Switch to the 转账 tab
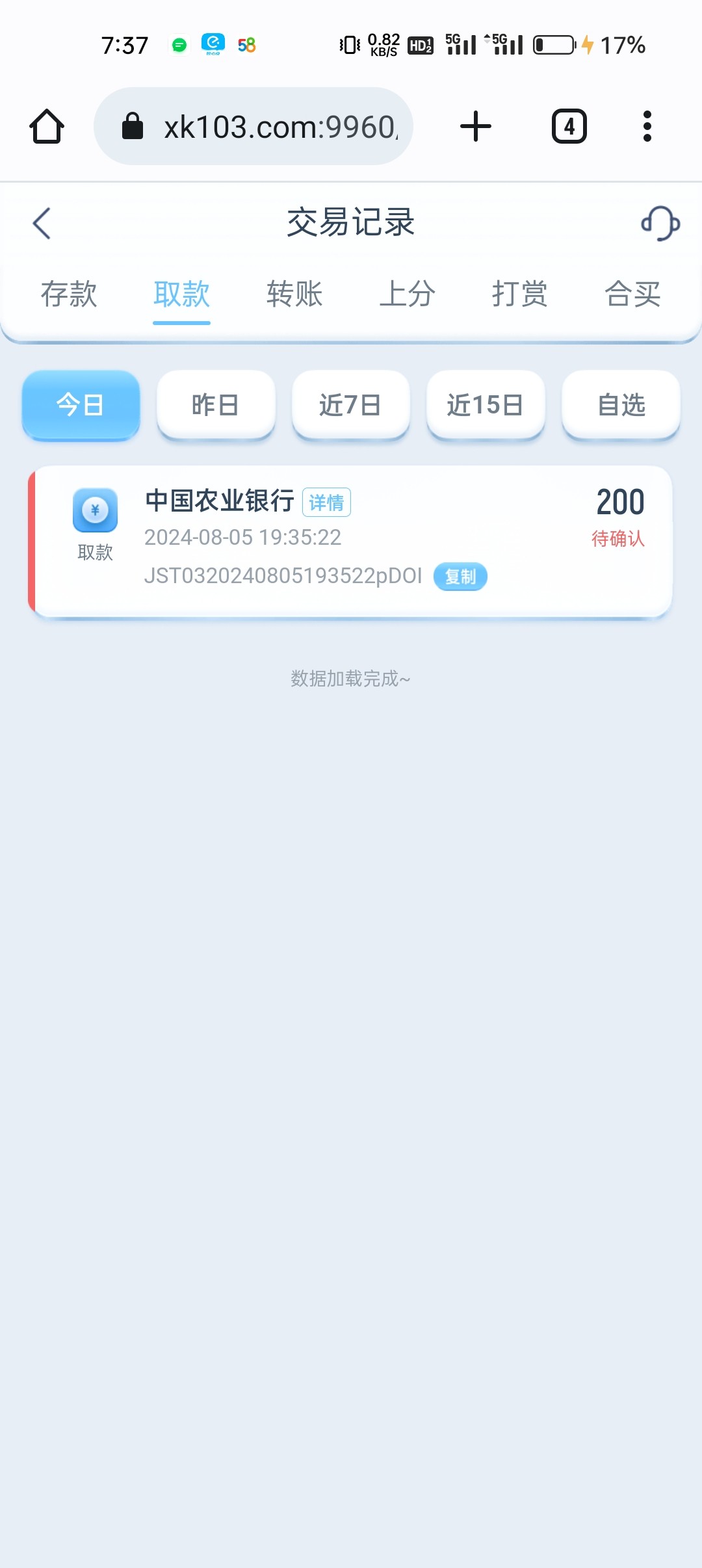The width and height of the screenshot is (702, 1568). pyautogui.click(x=294, y=294)
